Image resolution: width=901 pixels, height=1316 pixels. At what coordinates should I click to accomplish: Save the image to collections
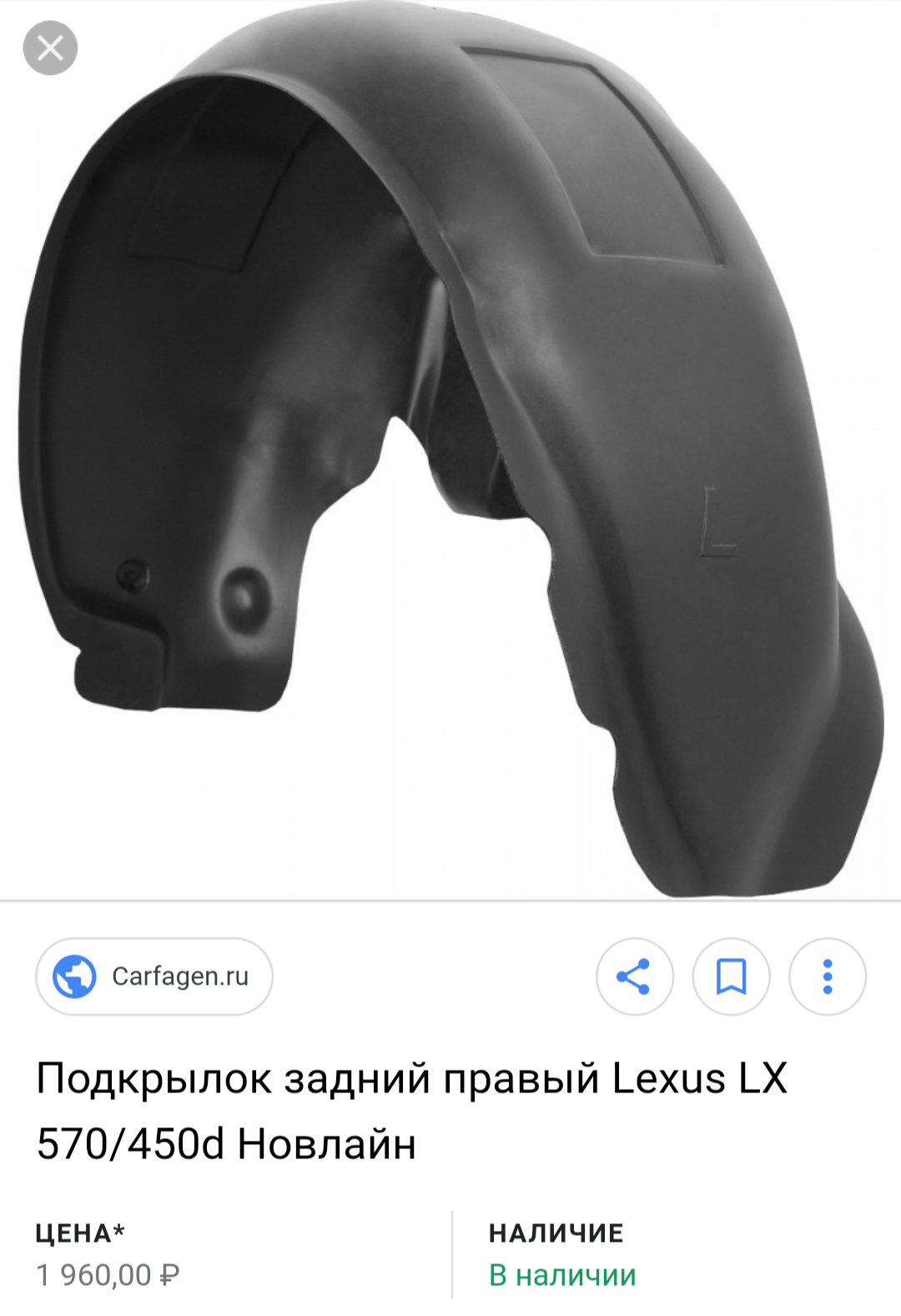click(731, 976)
